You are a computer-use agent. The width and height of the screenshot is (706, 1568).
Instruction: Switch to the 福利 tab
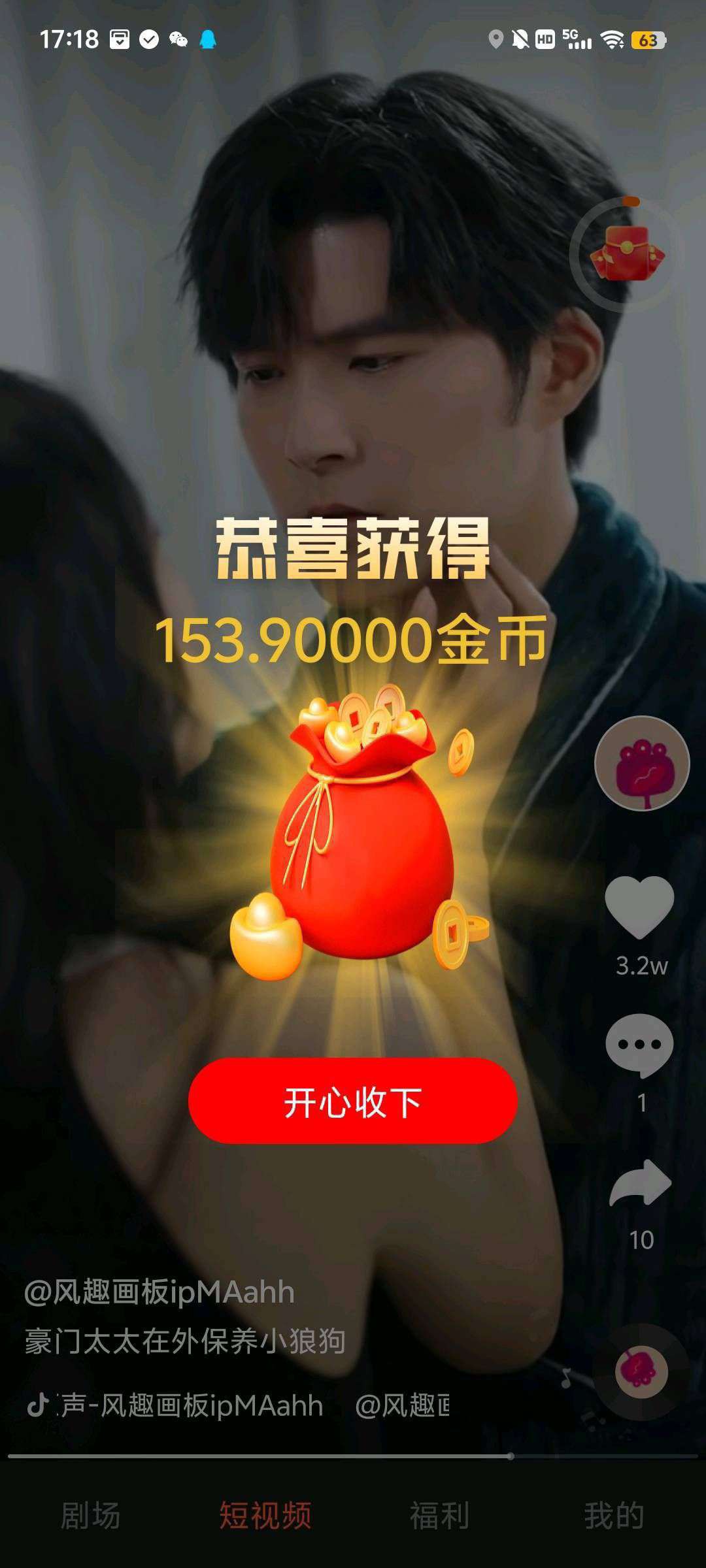coord(439,1516)
